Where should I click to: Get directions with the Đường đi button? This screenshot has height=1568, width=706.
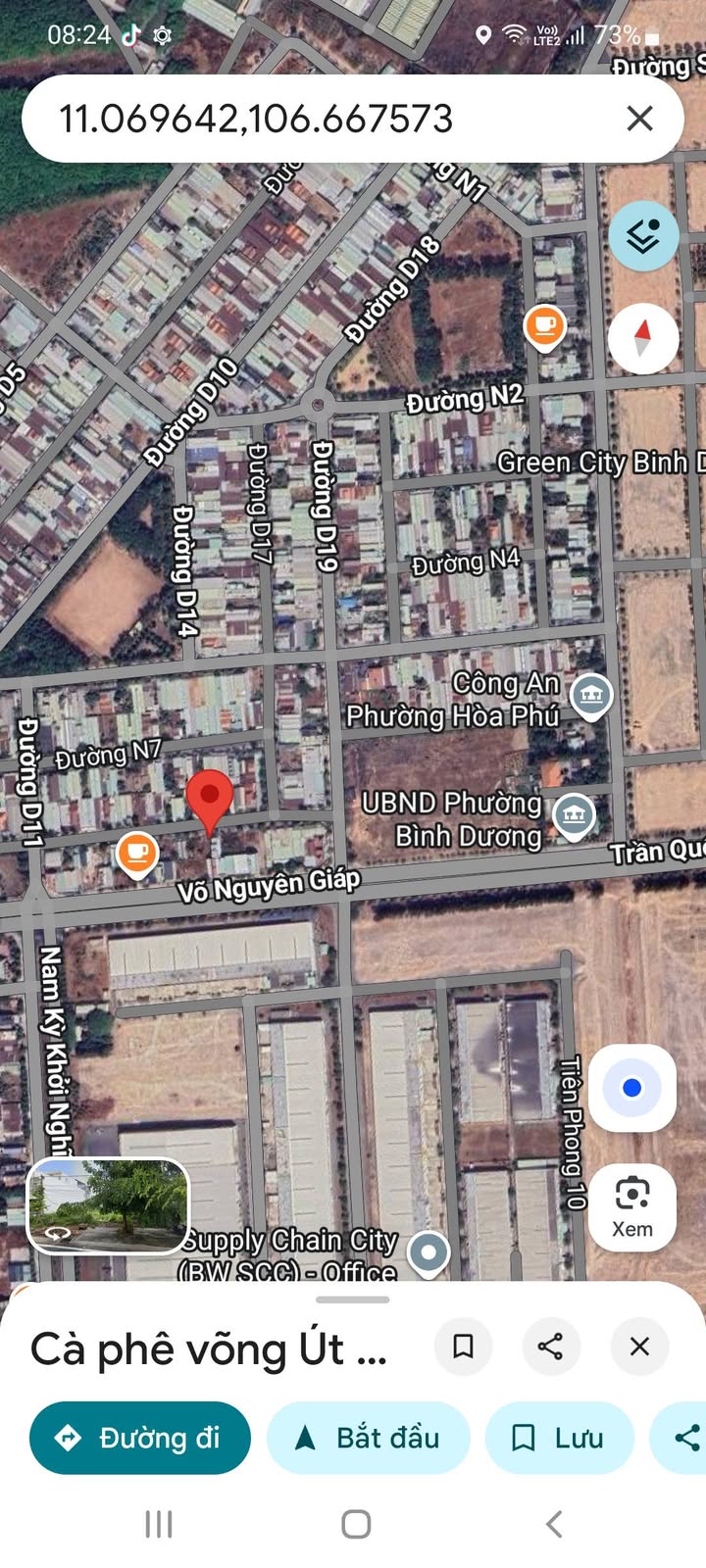tap(140, 1438)
